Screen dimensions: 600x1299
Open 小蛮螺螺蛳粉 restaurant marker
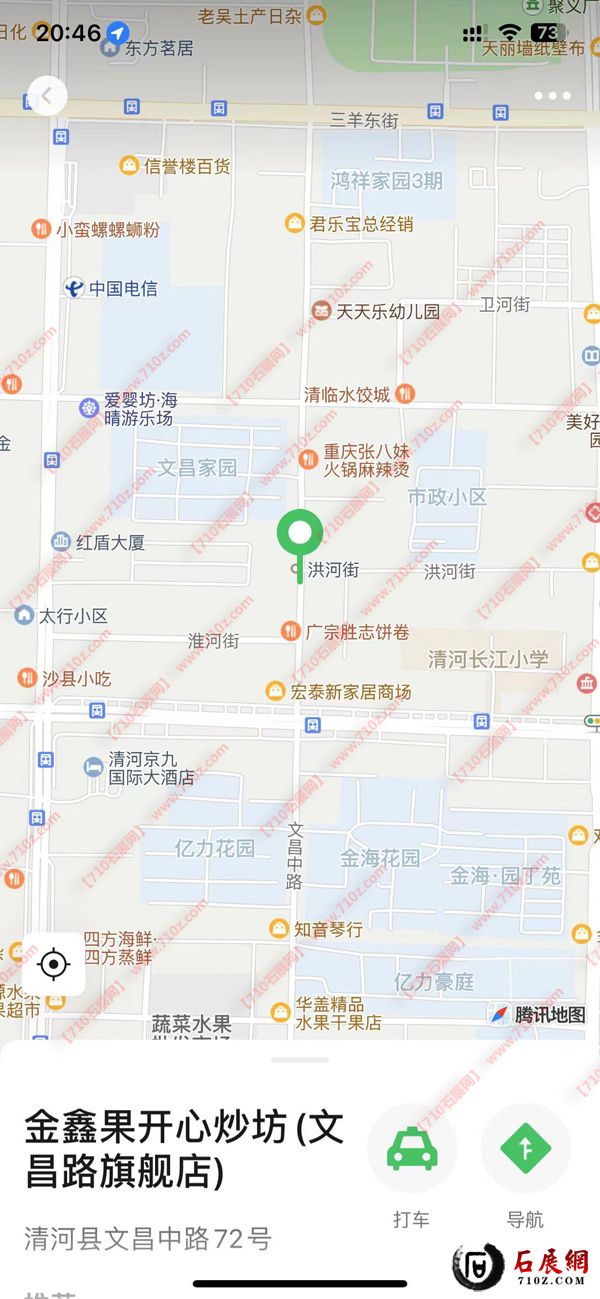coord(40,229)
